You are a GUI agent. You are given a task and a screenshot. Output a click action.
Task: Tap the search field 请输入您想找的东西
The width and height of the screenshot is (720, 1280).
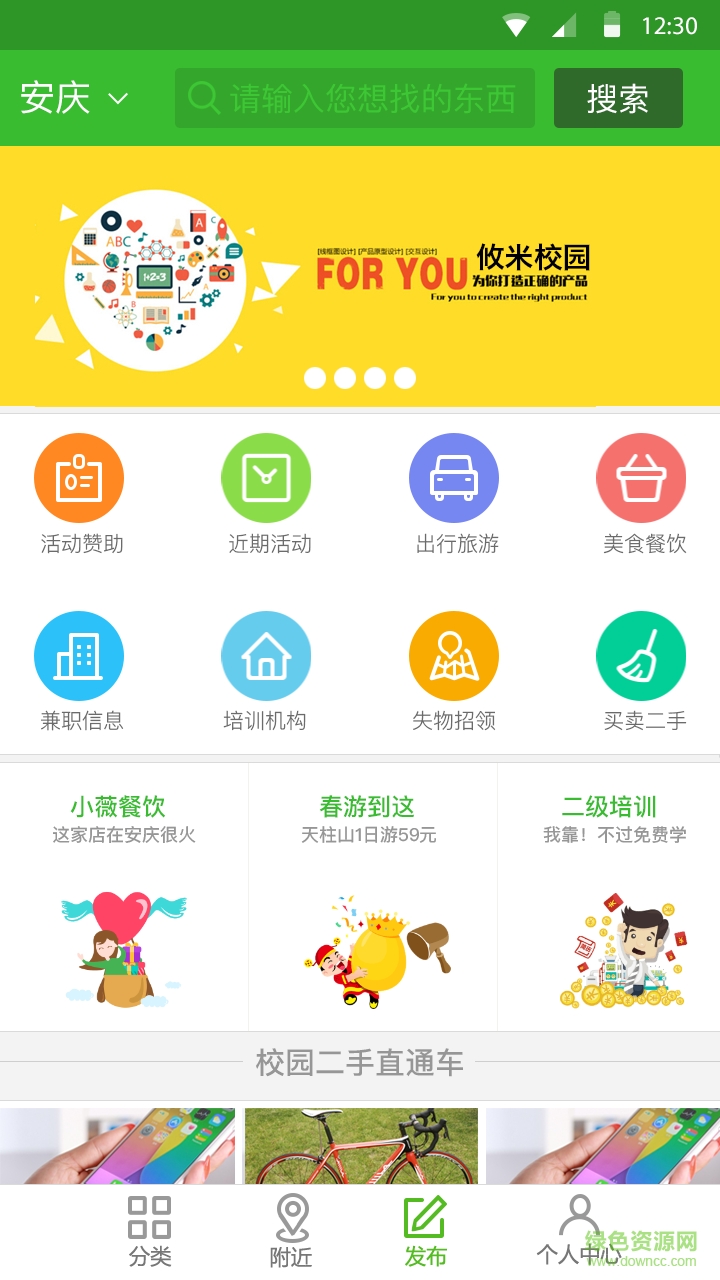click(x=355, y=98)
